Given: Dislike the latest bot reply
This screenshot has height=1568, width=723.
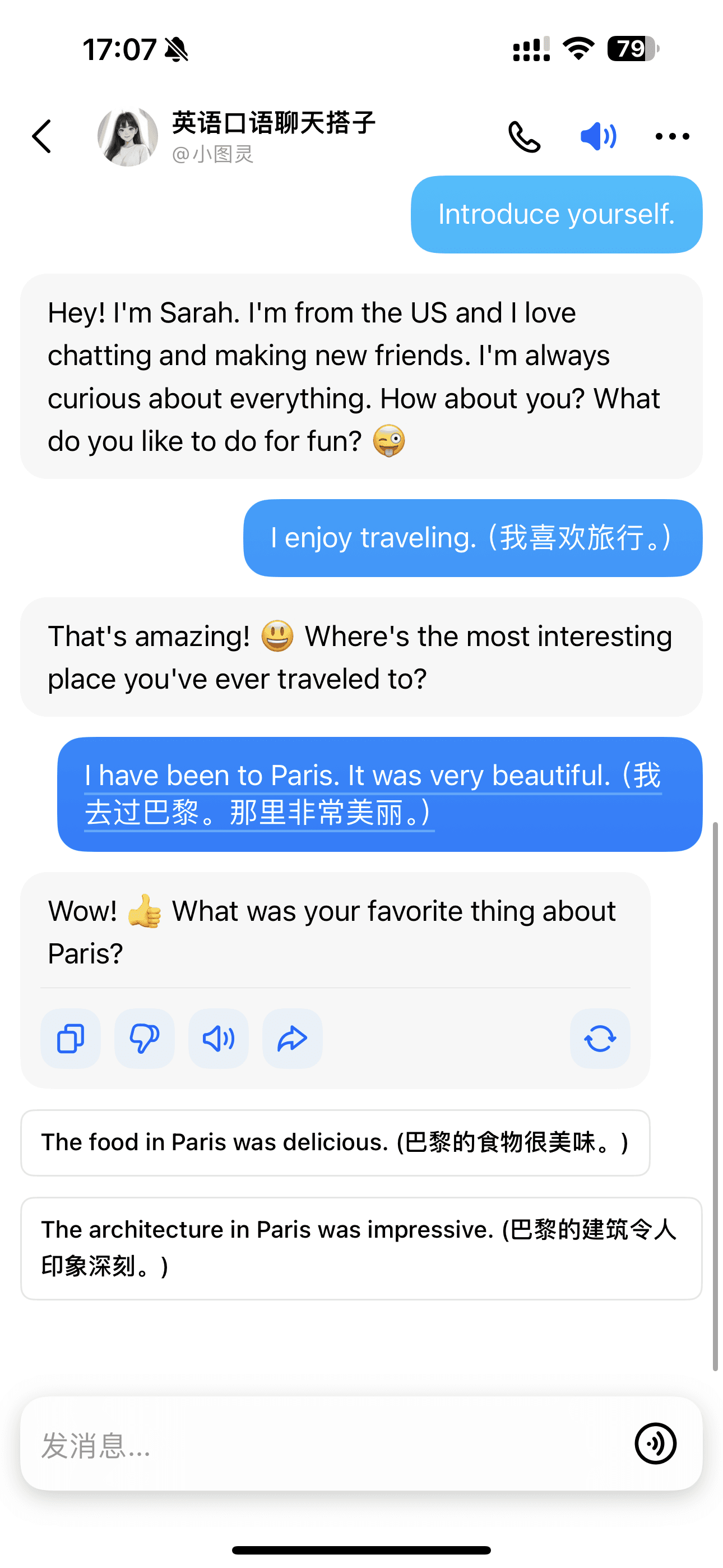Looking at the screenshot, I should 144,1039.
